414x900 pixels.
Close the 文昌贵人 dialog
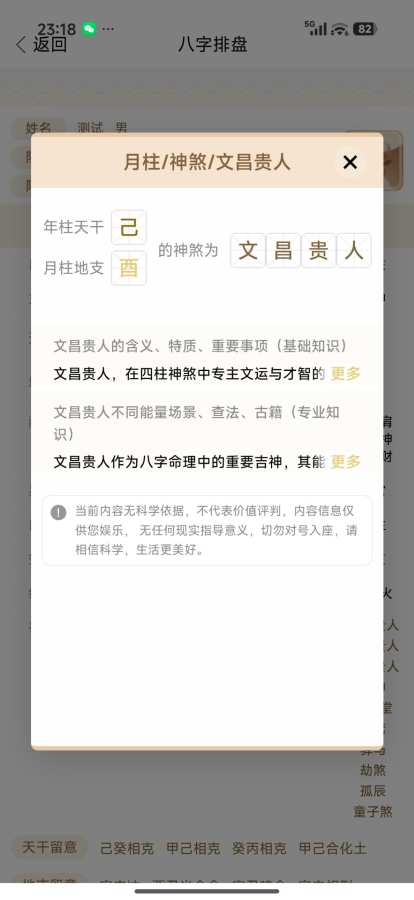click(350, 162)
